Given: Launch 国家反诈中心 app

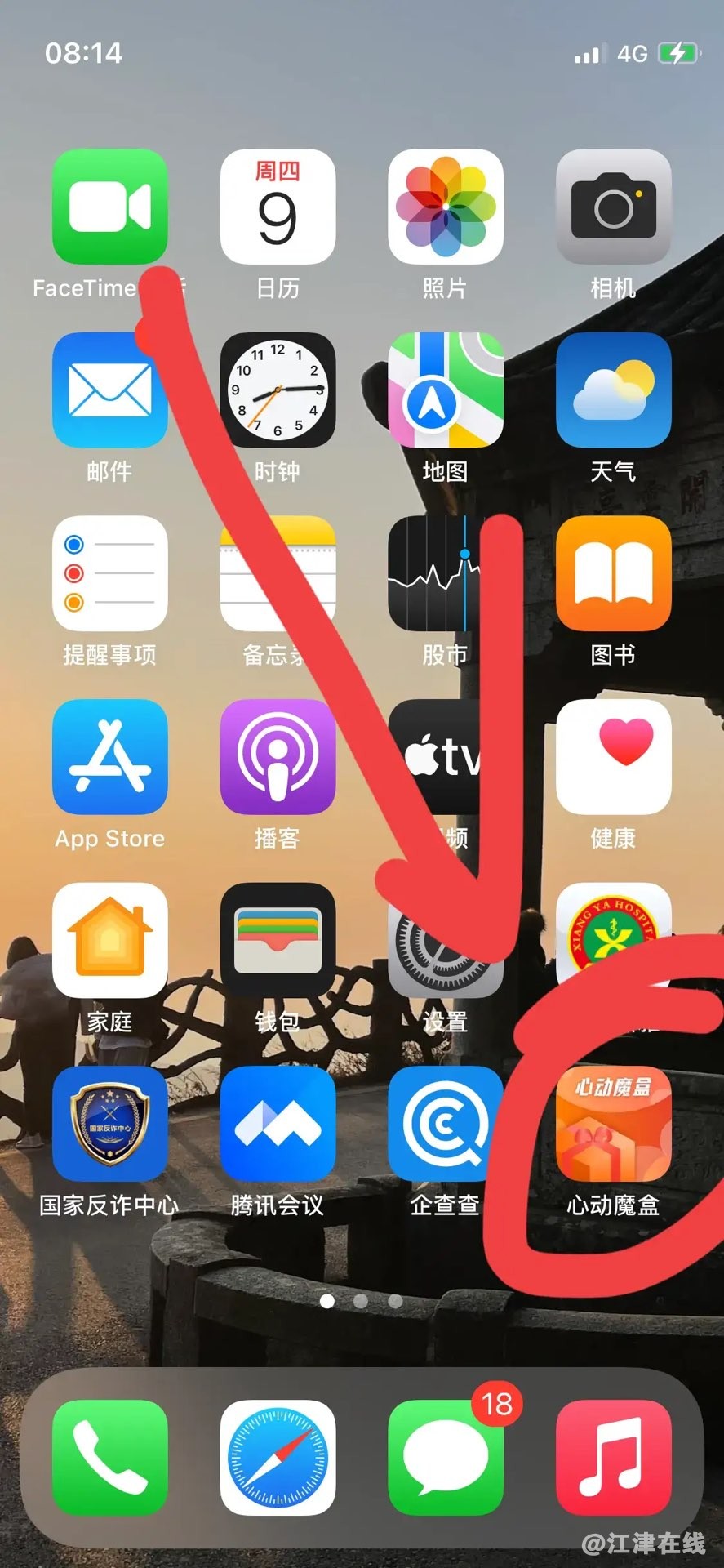Looking at the screenshot, I should [109, 1123].
